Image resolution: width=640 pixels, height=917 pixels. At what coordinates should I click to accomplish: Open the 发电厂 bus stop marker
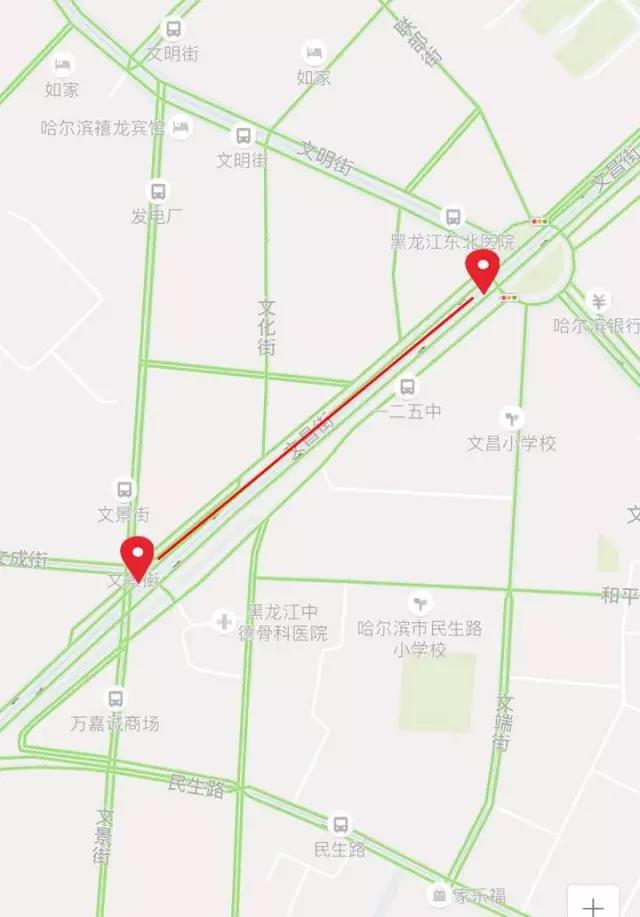[x=157, y=192]
